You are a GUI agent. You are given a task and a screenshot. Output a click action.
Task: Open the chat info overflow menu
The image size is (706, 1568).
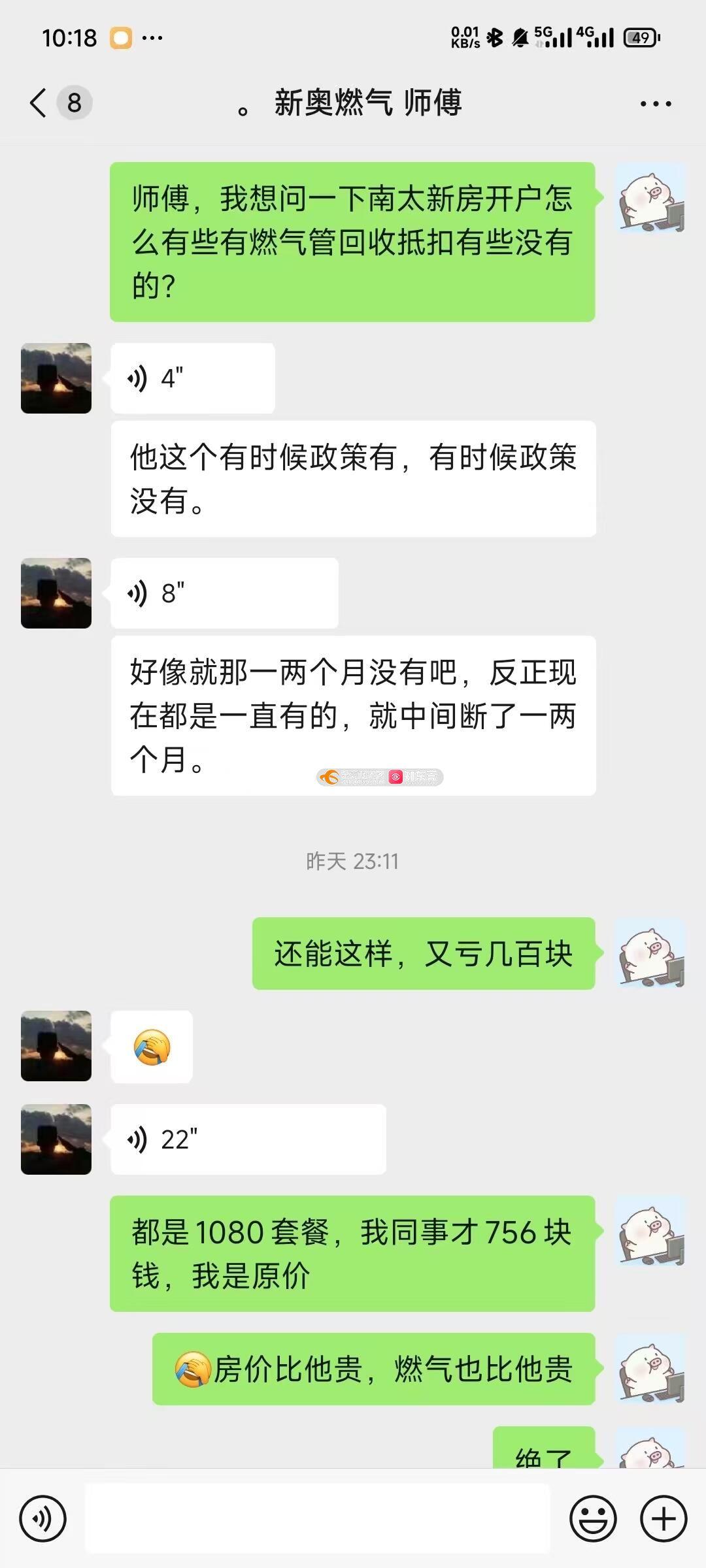coord(655,104)
